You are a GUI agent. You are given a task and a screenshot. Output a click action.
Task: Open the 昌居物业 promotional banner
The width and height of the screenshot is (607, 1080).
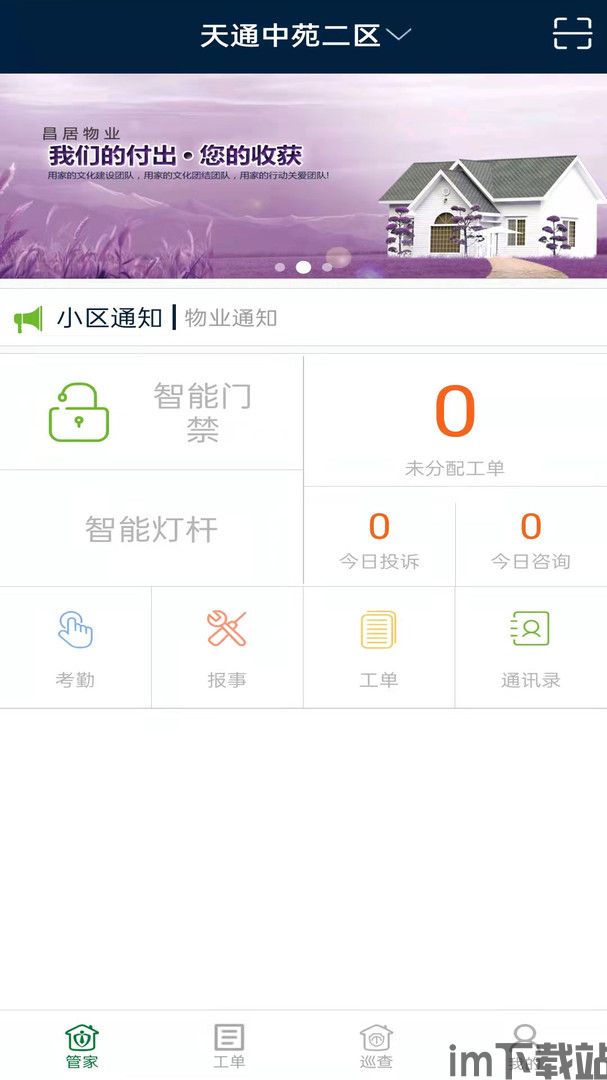coord(303,176)
